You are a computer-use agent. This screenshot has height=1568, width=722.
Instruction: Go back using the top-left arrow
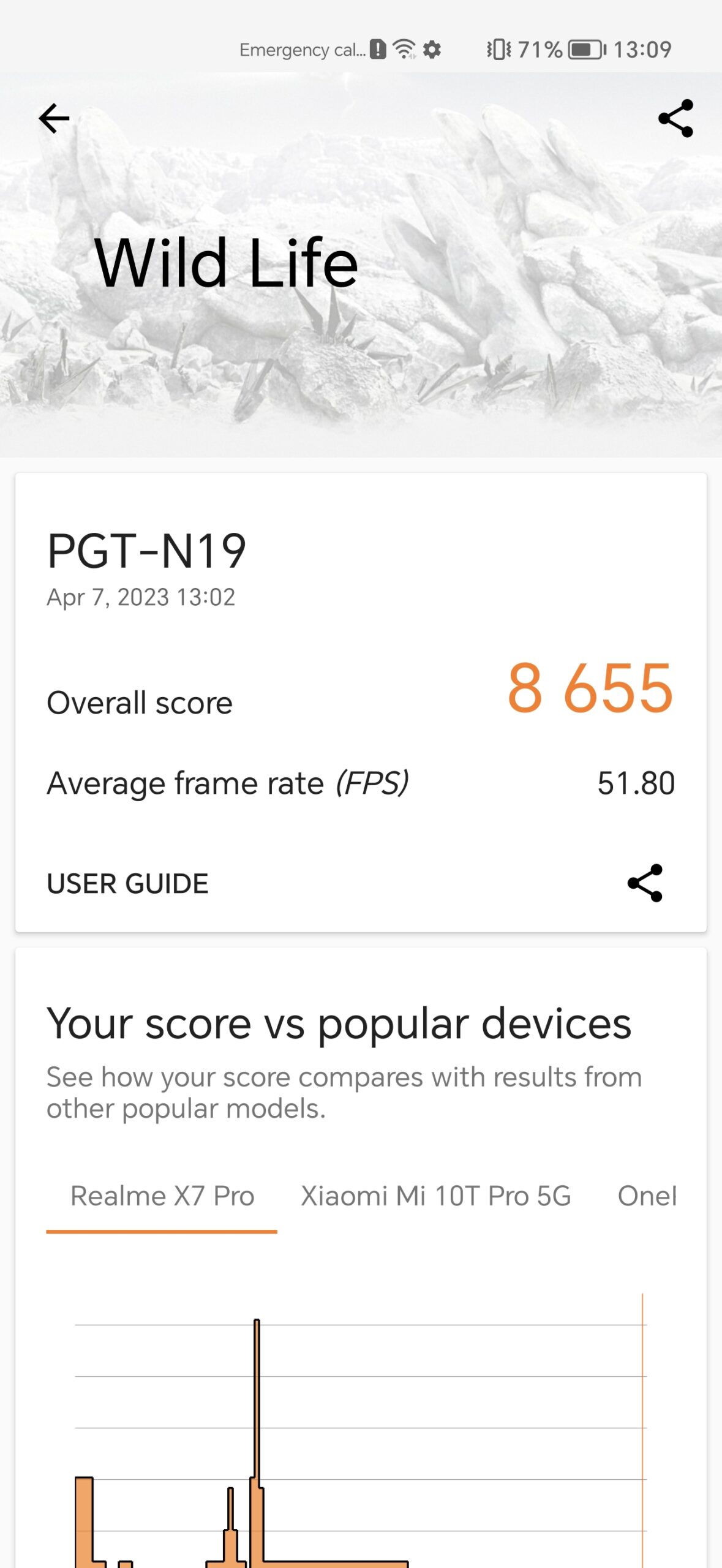[x=54, y=118]
